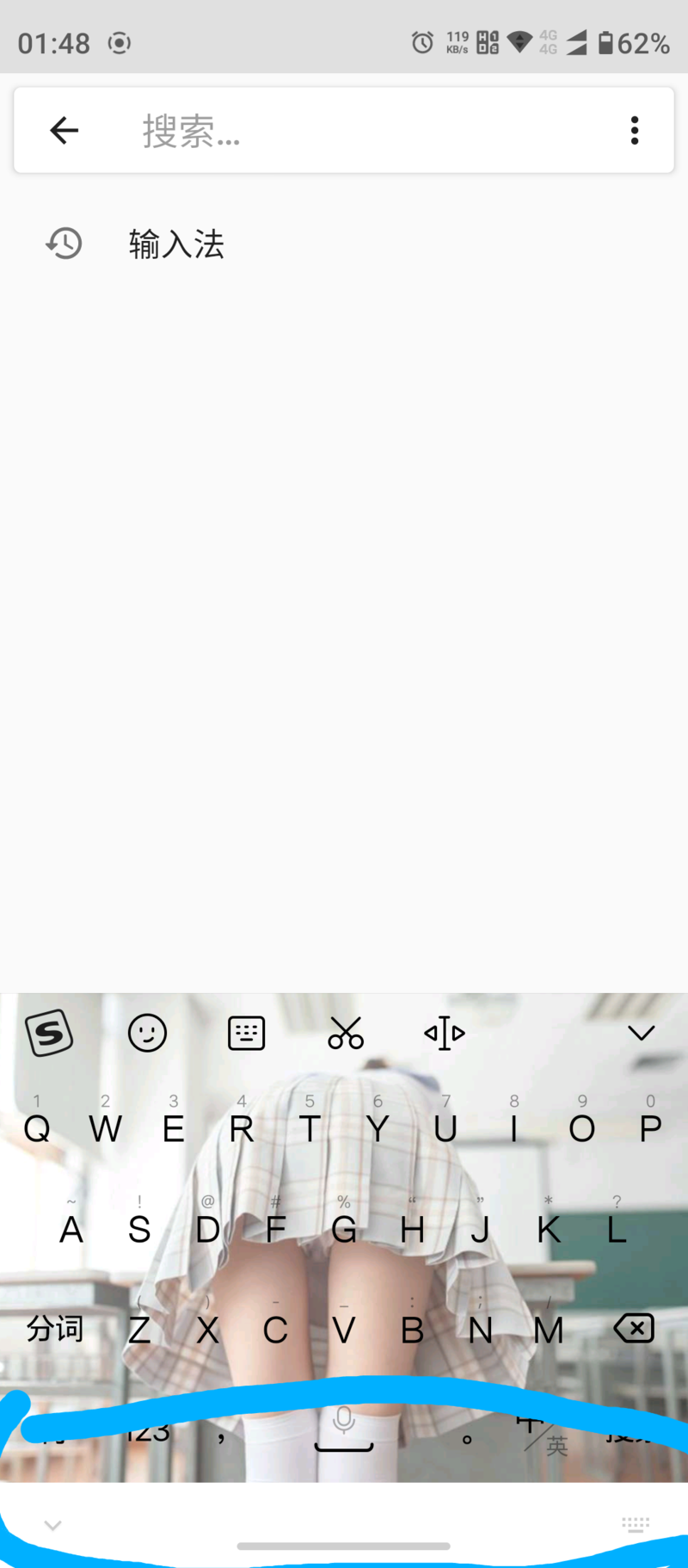Viewport: 688px width, 1568px height.
Task: Switch keyboard layout via keyboard icon
Action: point(246,1033)
